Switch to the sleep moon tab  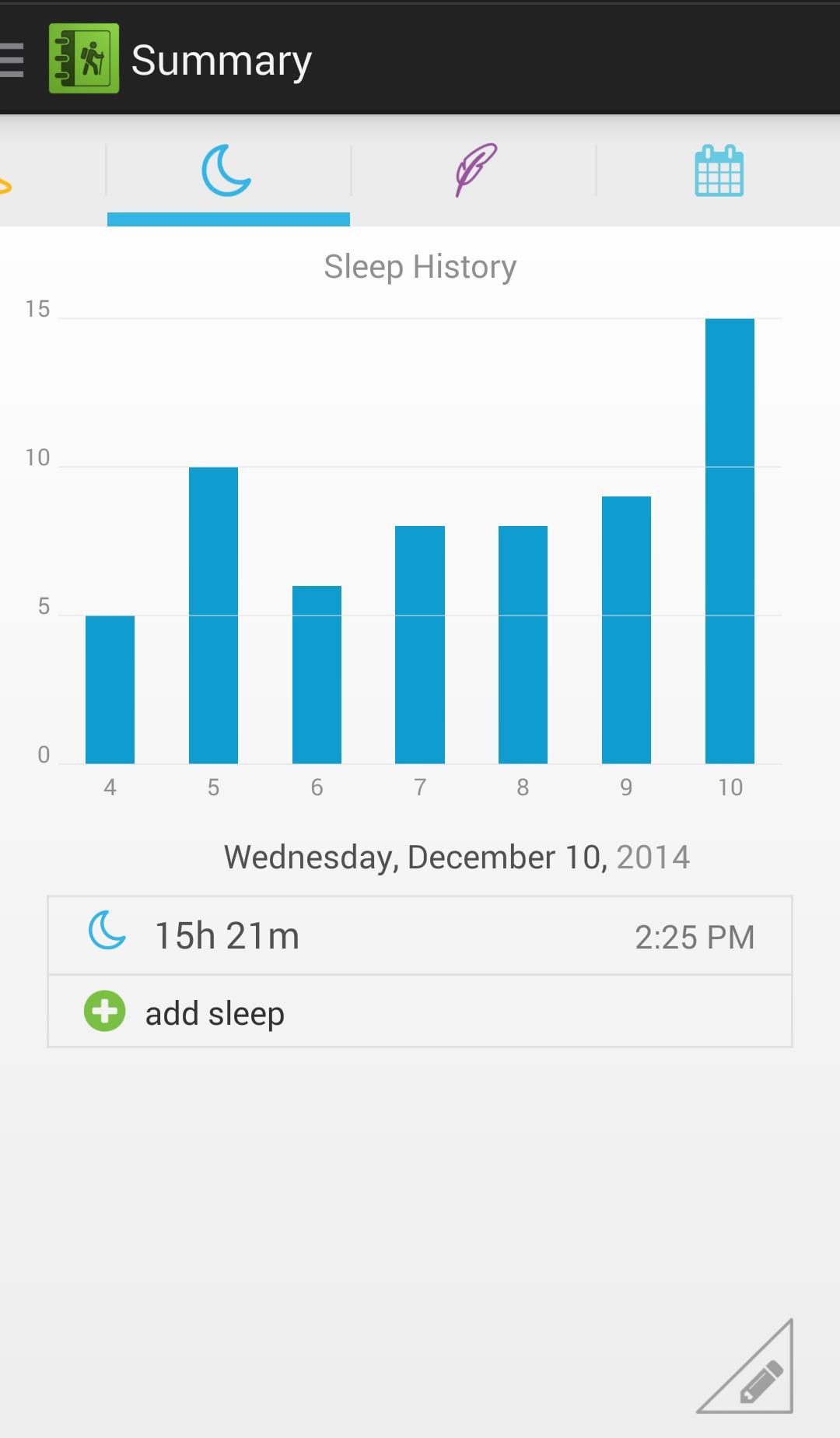227,170
